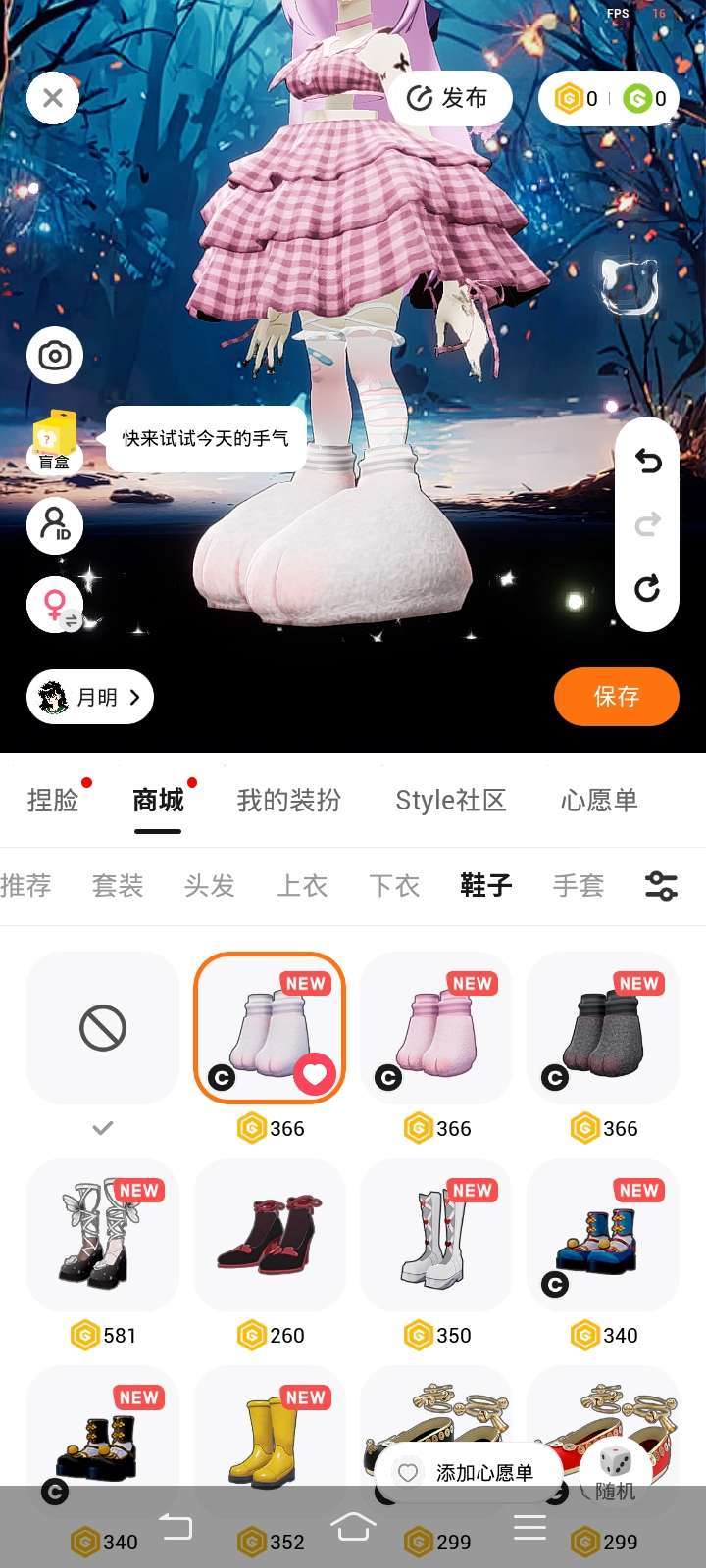
Task: Try on the black fluffy shoes for 366
Action: coord(603,1028)
